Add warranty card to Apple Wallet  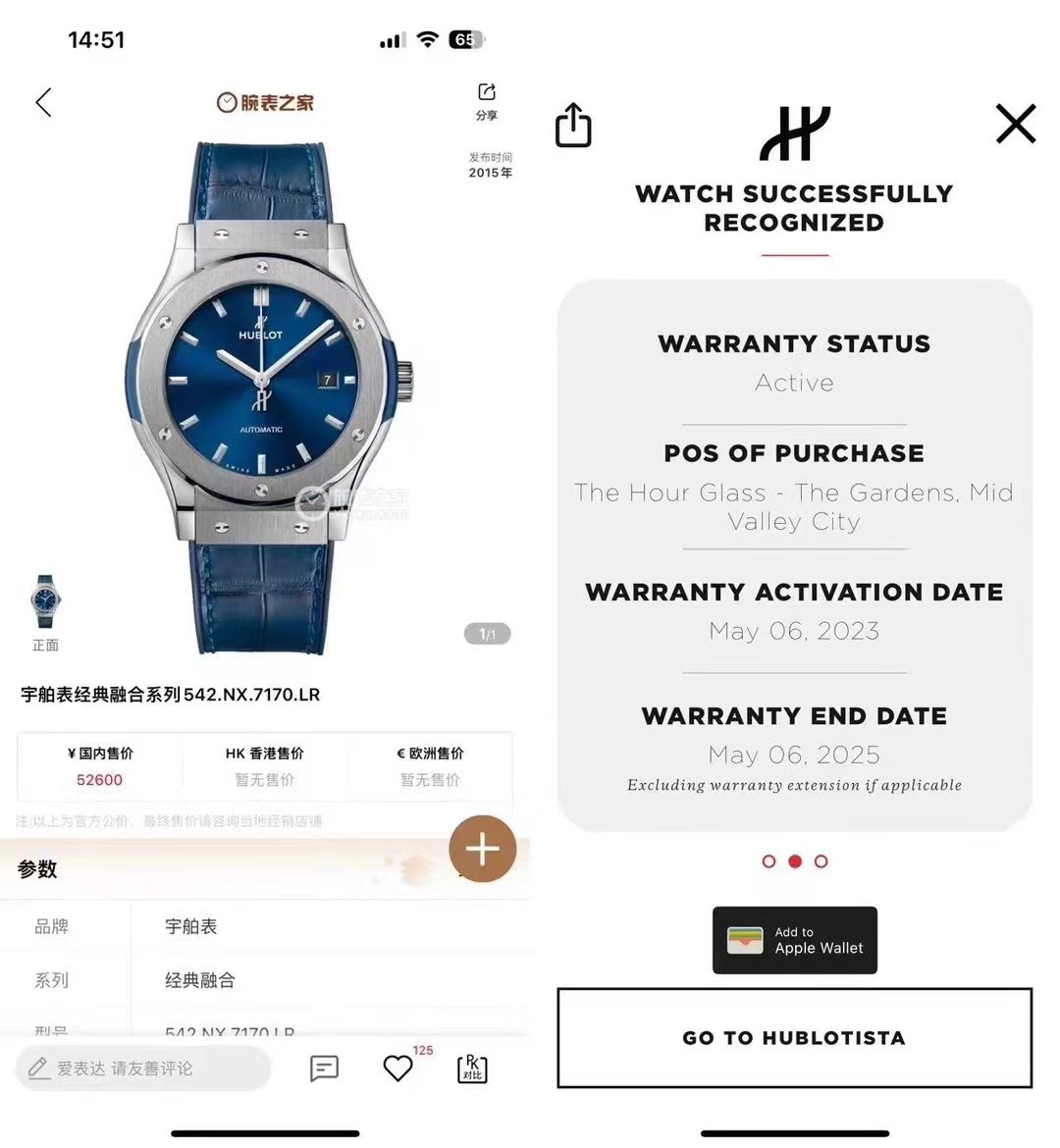point(794,940)
